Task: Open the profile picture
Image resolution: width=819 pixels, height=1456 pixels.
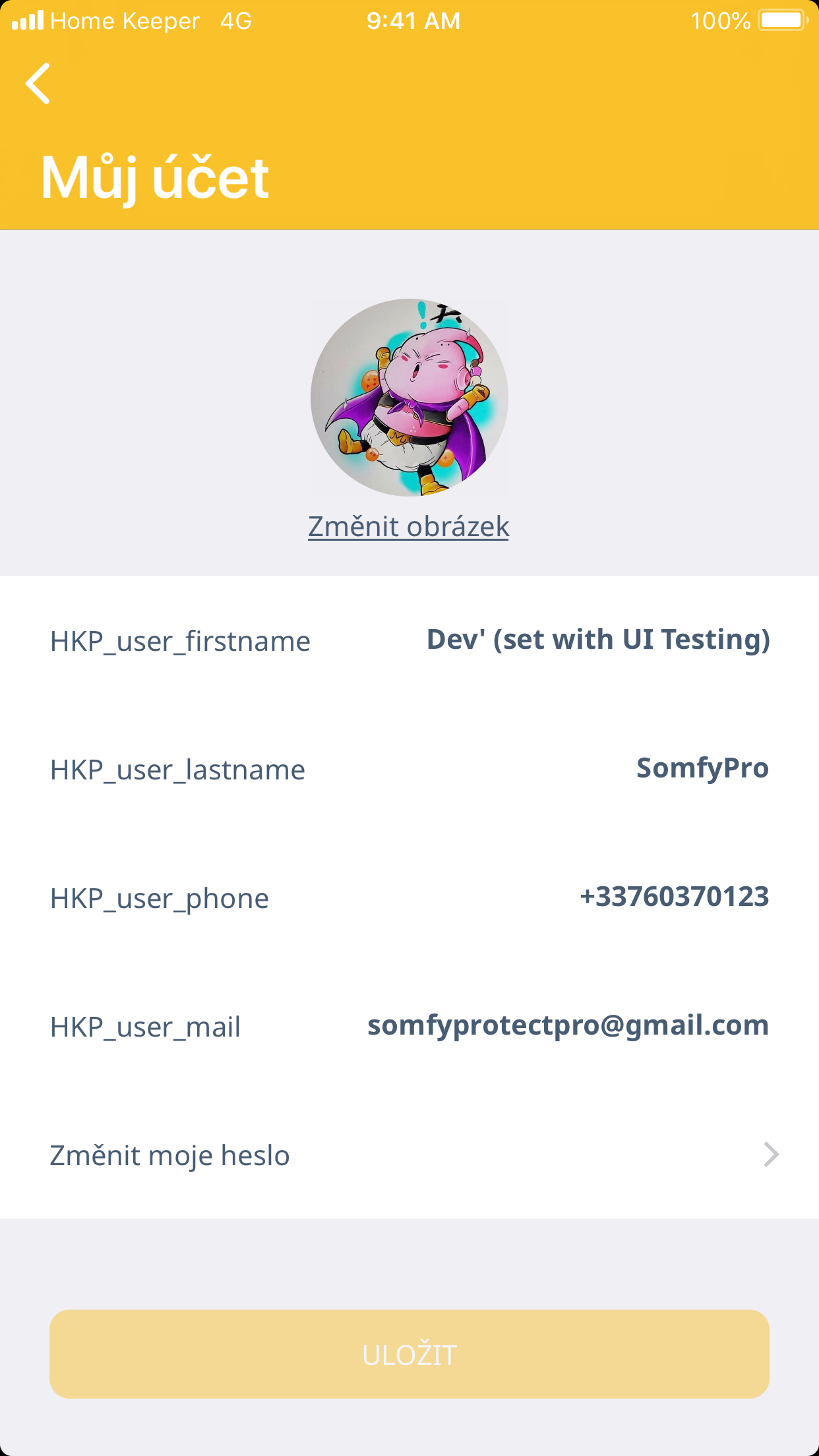Action: (409, 398)
